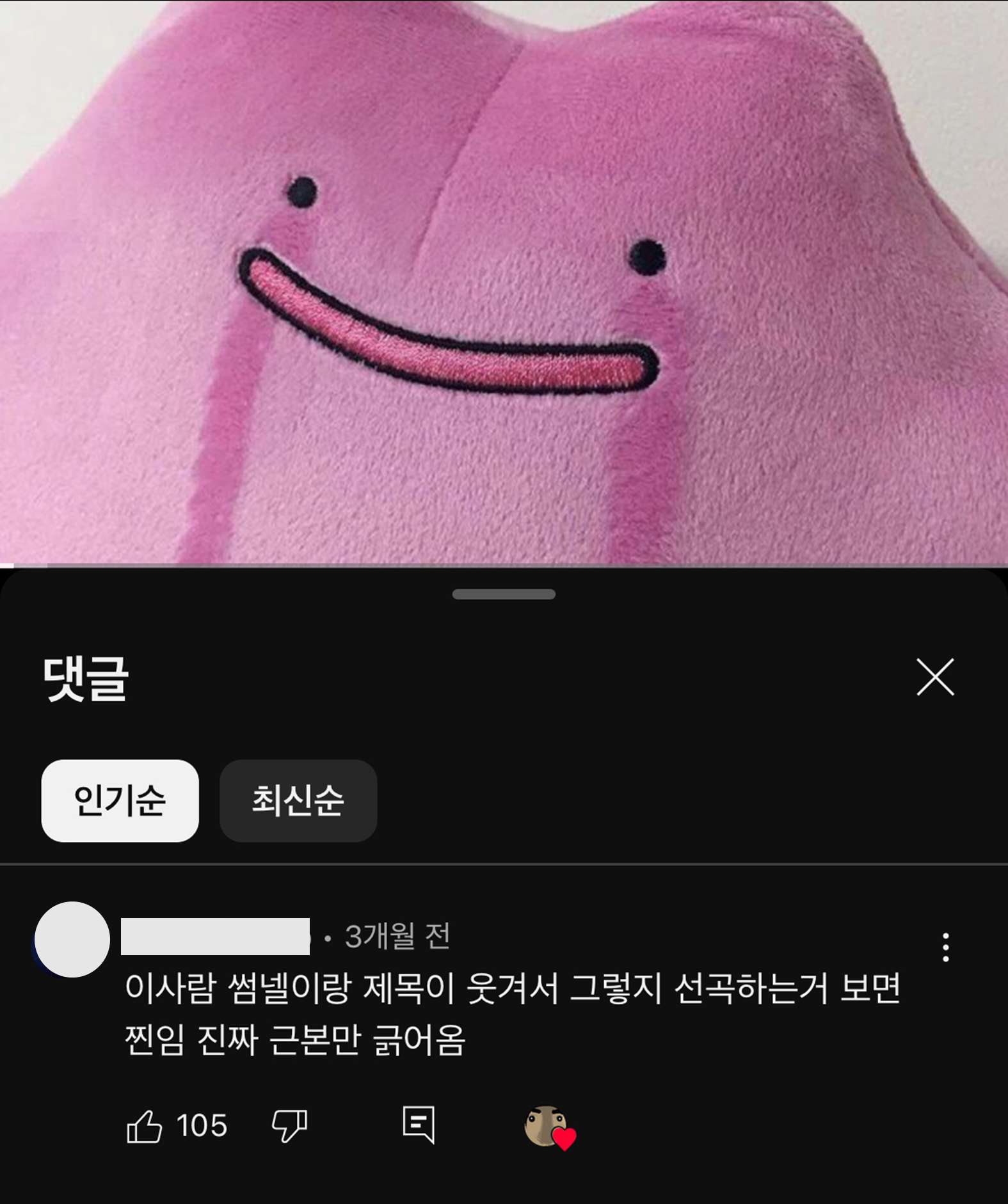
Task: Select the 인기순 sort chip
Action: coord(120,800)
